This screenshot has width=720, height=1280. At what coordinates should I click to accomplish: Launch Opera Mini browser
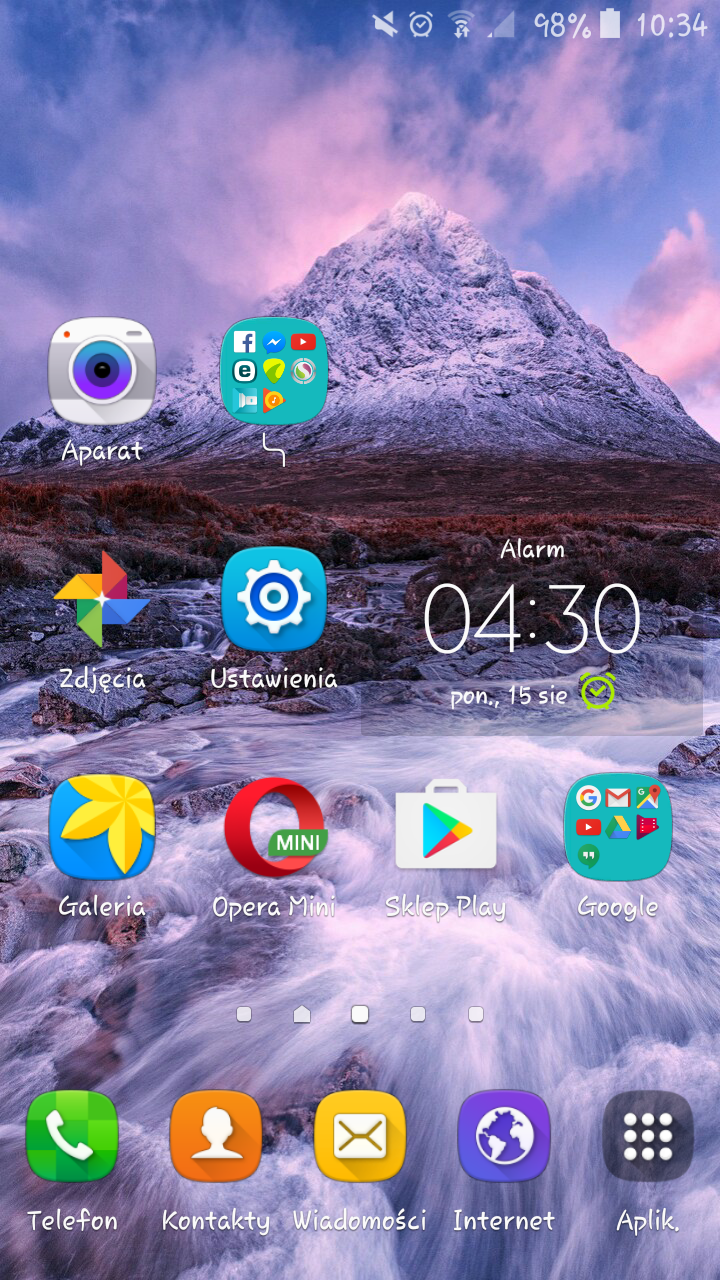point(274,826)
